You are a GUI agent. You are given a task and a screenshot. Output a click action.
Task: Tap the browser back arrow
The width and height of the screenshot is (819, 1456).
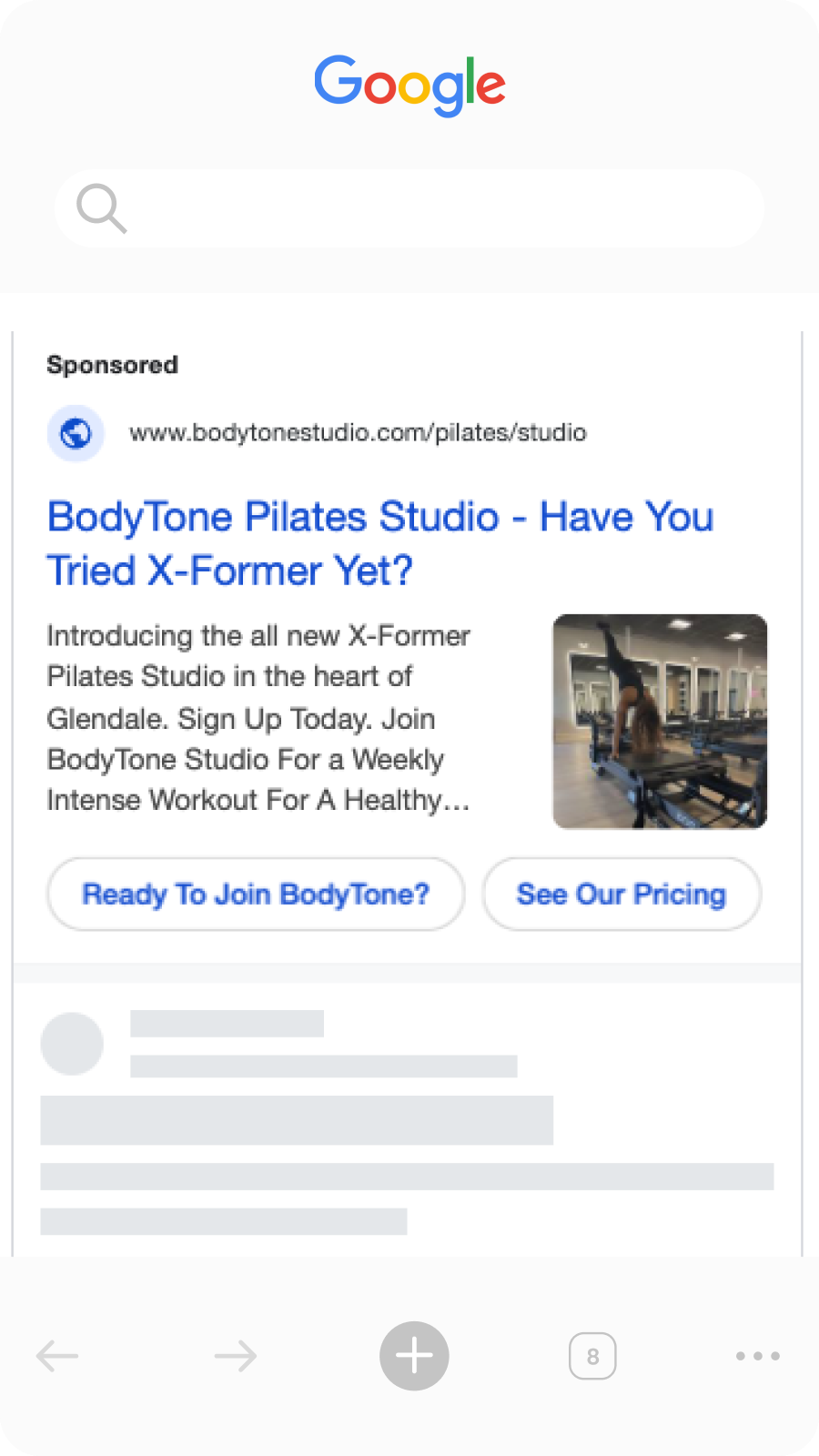point(57,1355)
